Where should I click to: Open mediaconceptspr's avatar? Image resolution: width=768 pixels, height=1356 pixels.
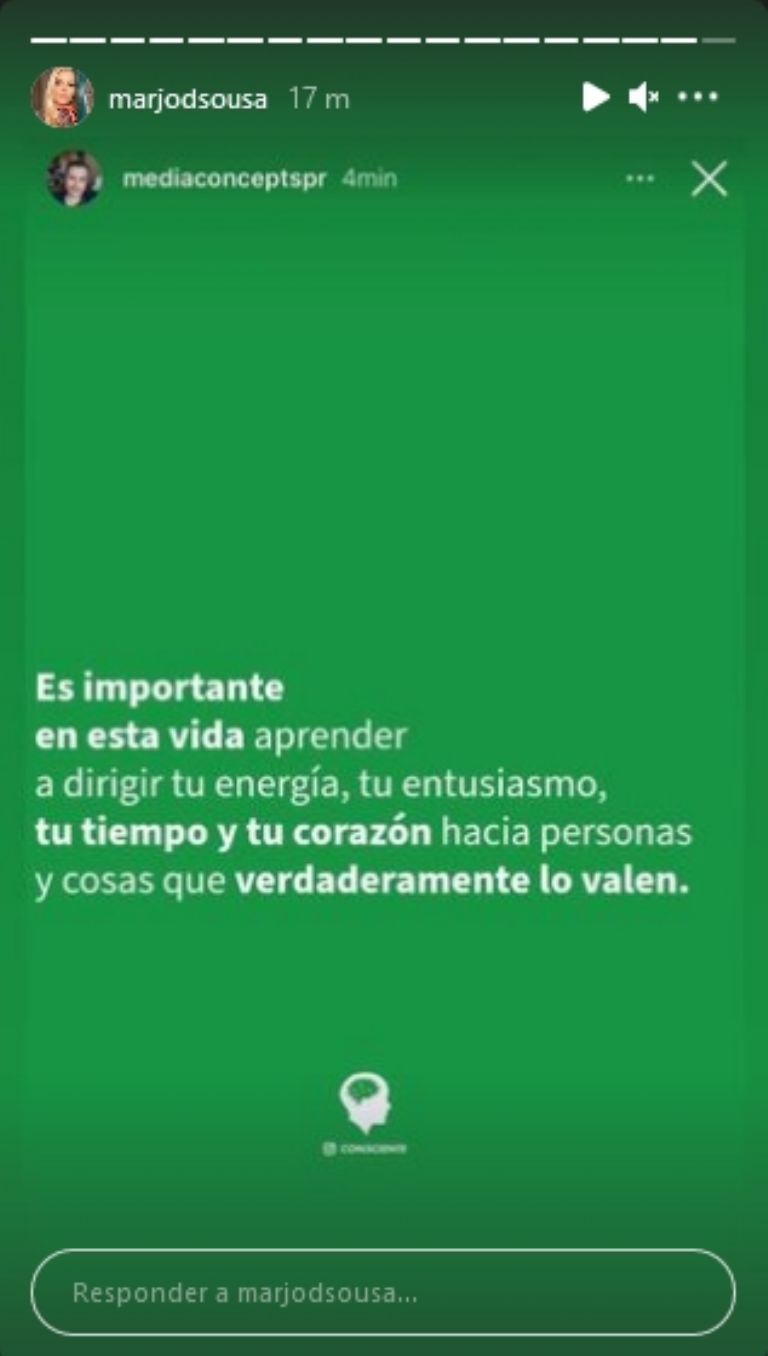point(75,179)
